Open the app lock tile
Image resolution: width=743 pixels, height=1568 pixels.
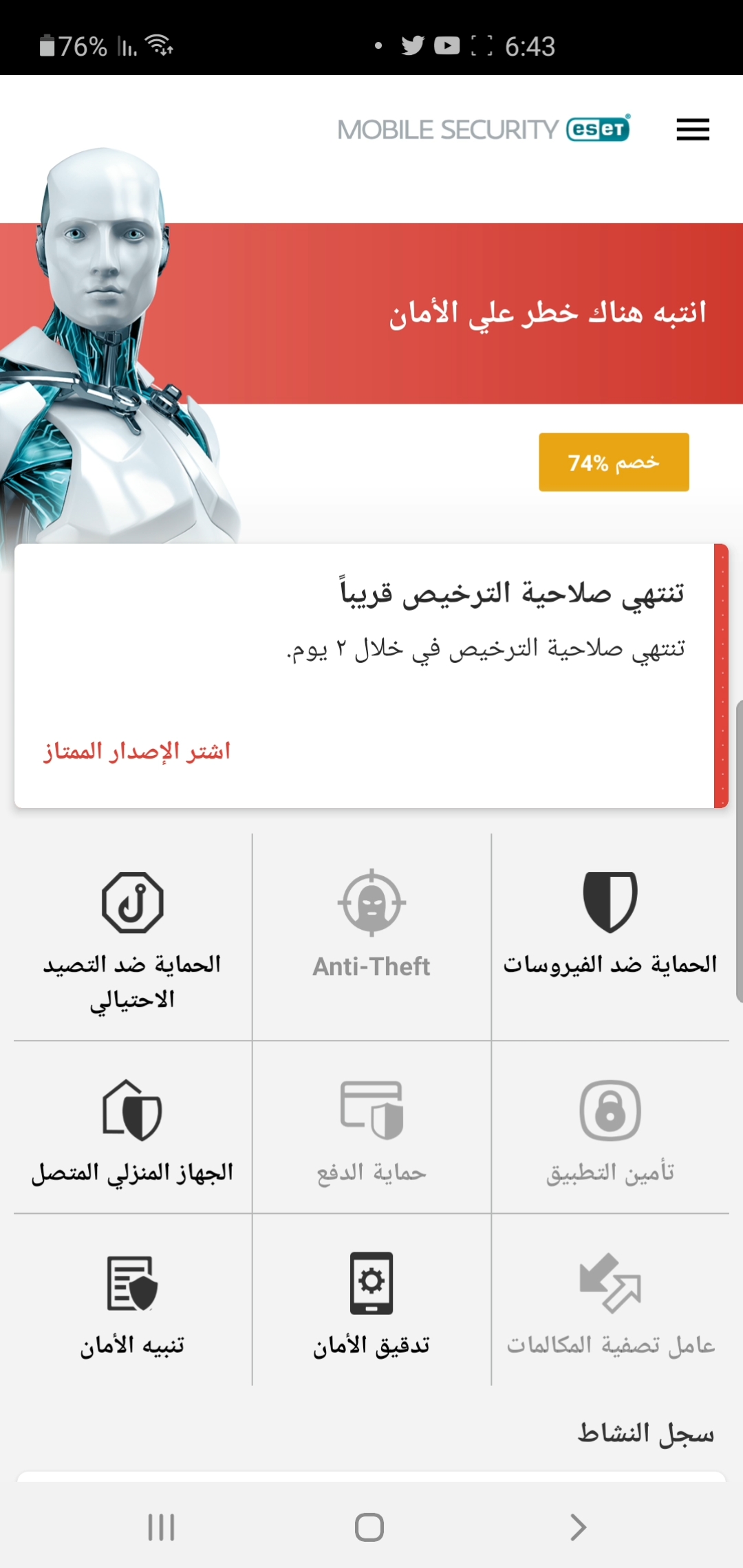(610, 1128)
